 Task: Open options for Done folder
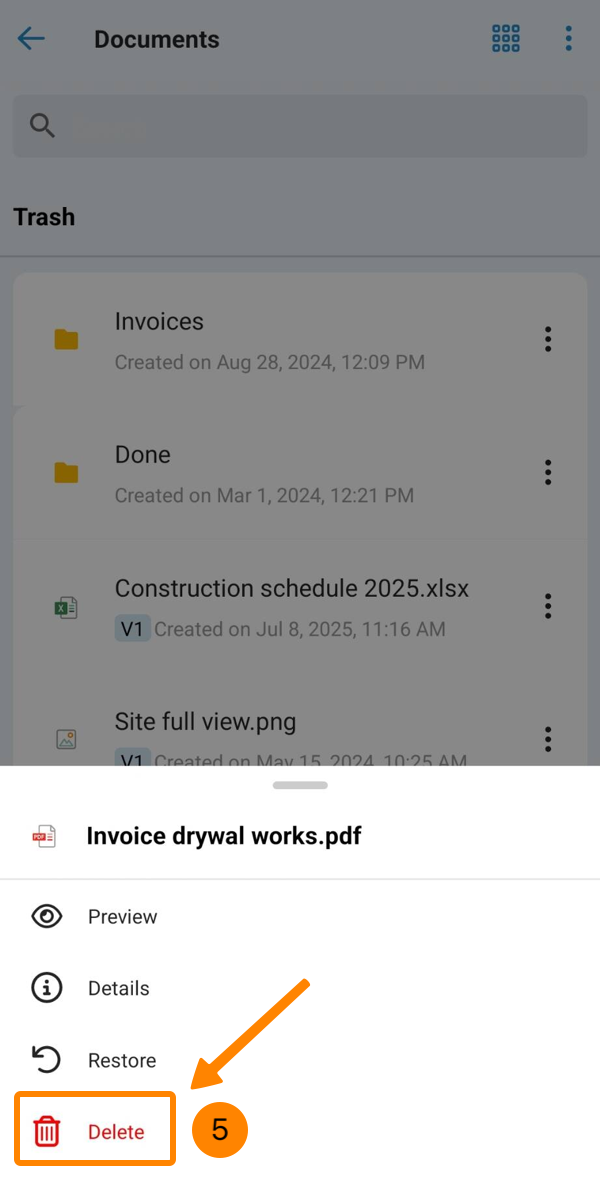click(548, 472)
